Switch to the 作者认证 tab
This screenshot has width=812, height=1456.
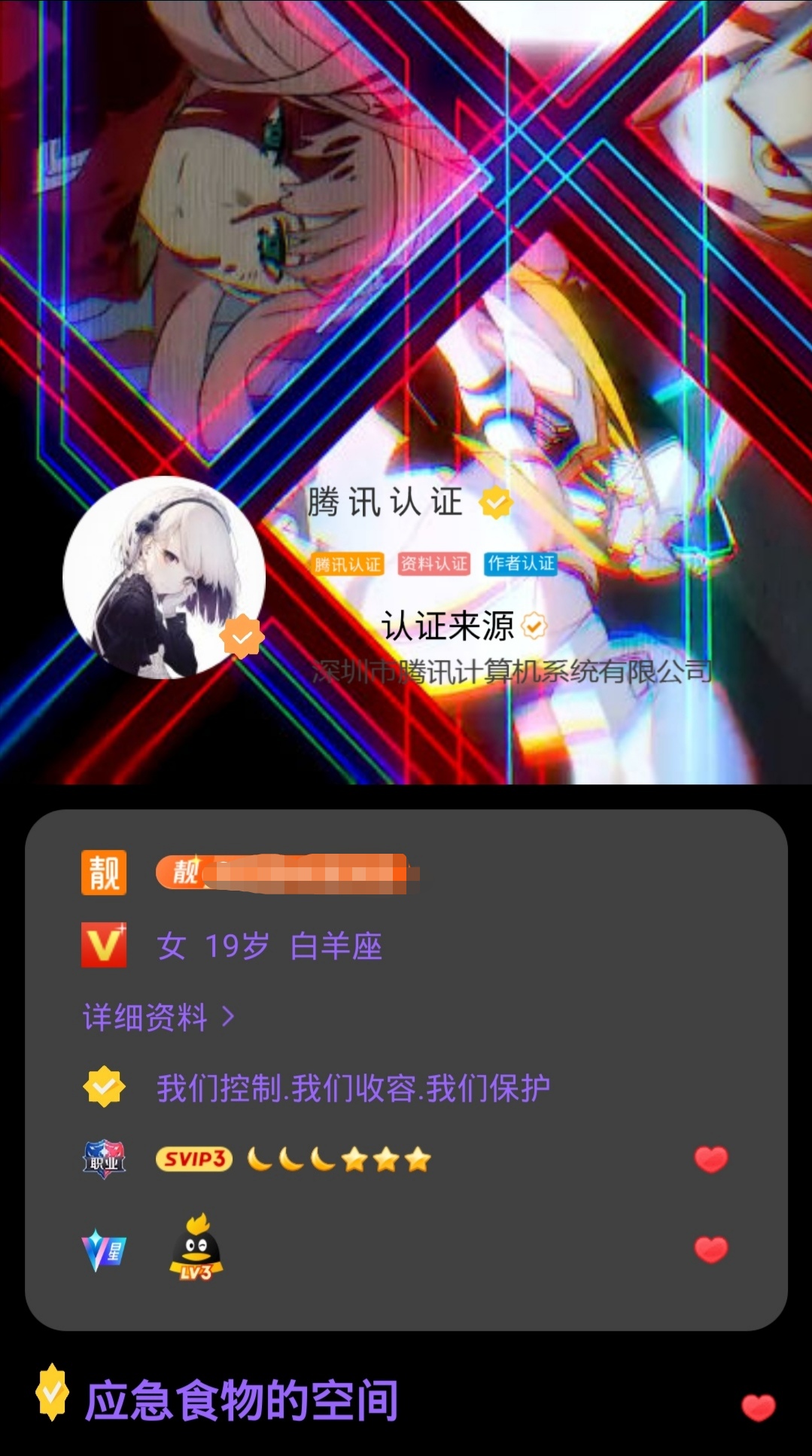(520, 563)
